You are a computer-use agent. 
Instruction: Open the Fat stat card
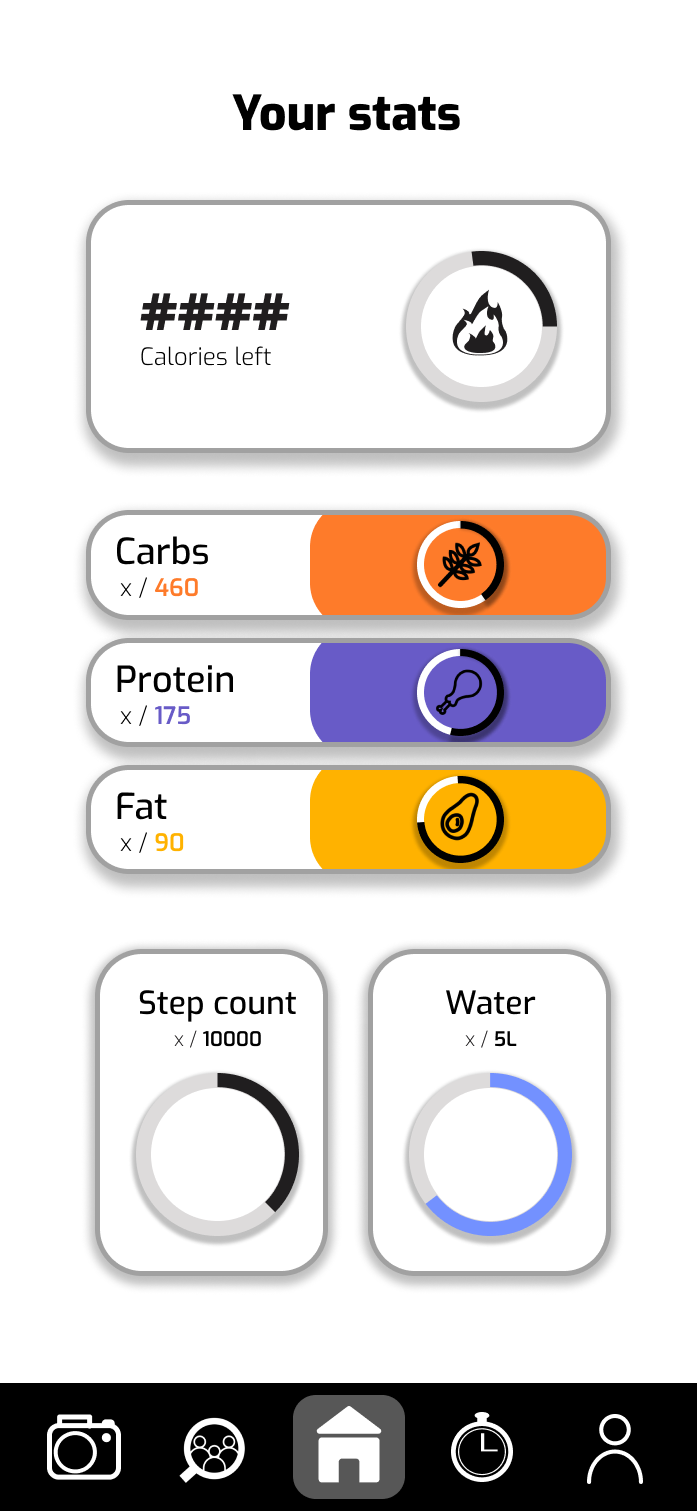point(348,819)
